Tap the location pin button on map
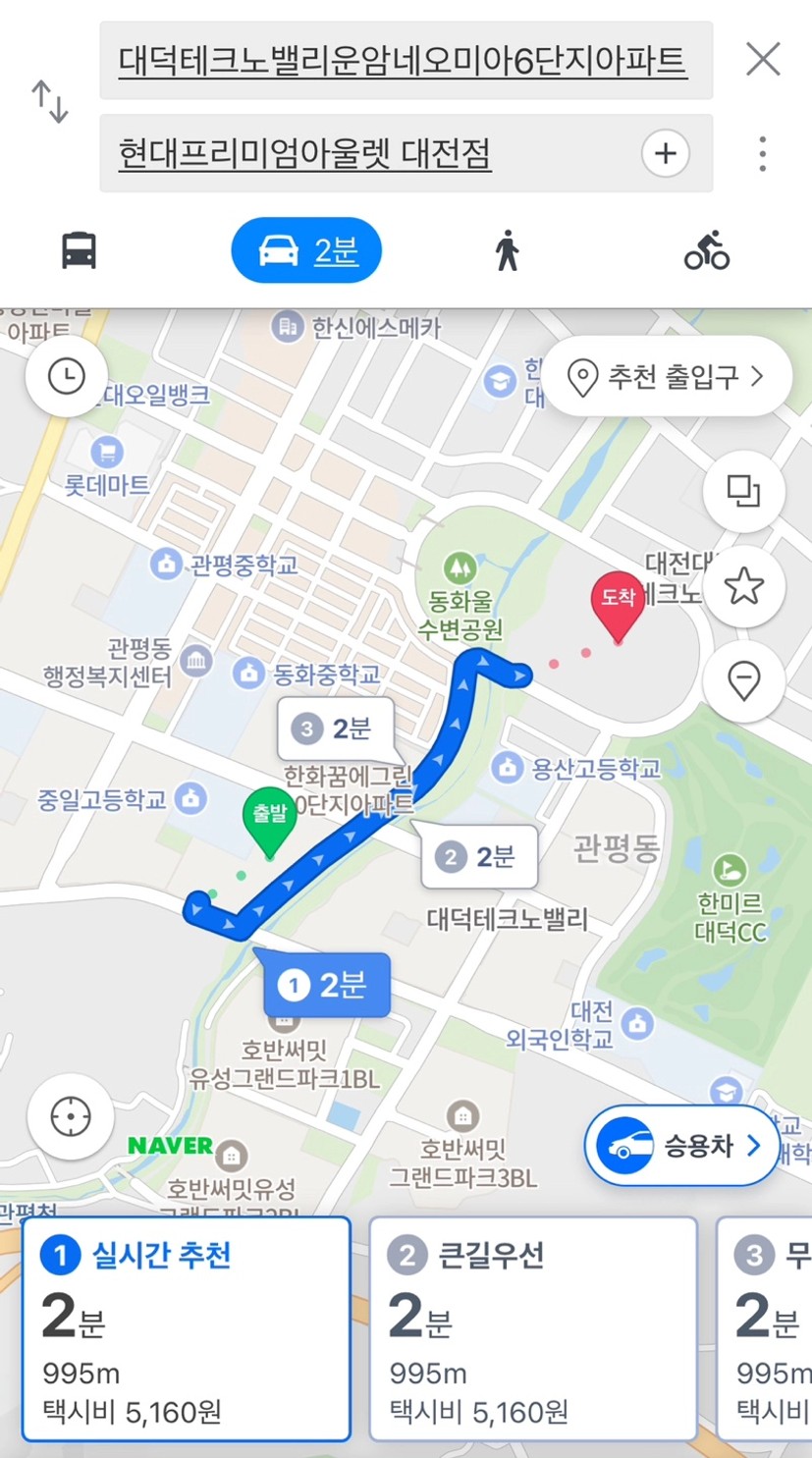The width and height of the screenshot is (812, 1458). (744, 680)
